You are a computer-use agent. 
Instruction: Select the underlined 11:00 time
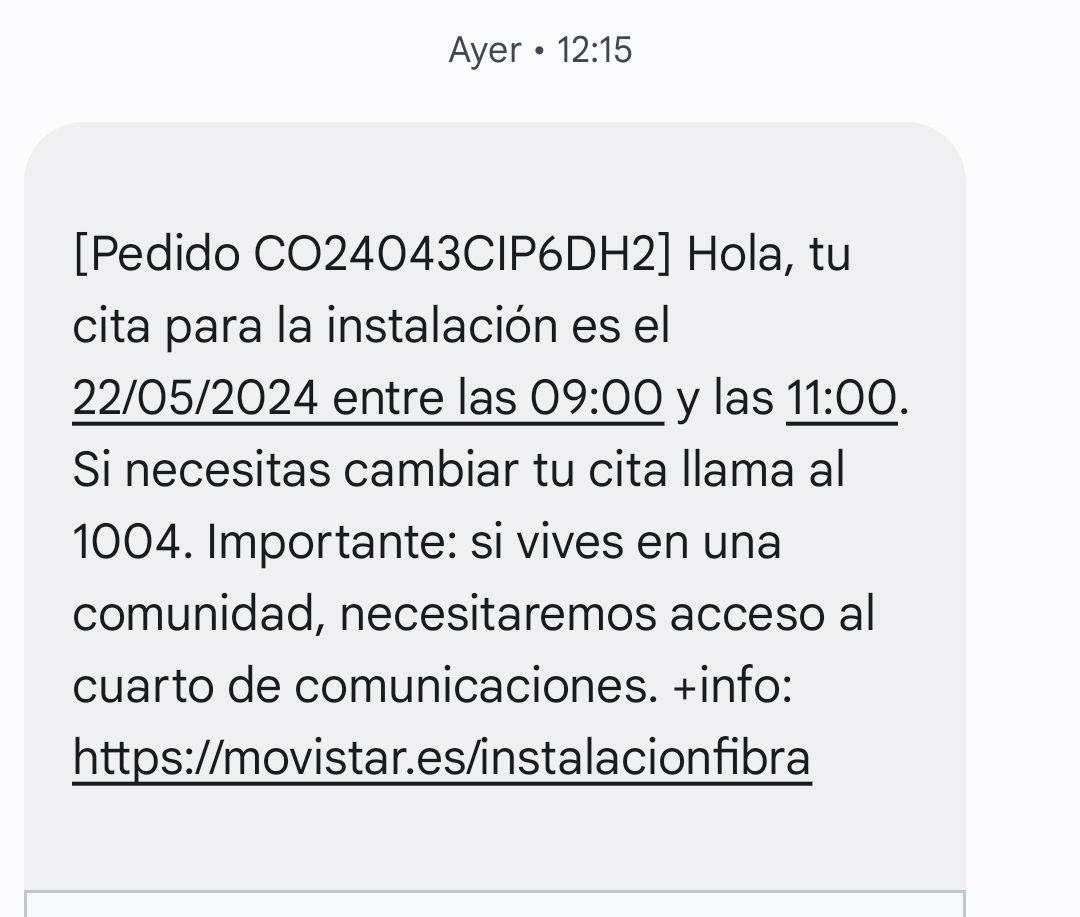[x=841, y=399]
